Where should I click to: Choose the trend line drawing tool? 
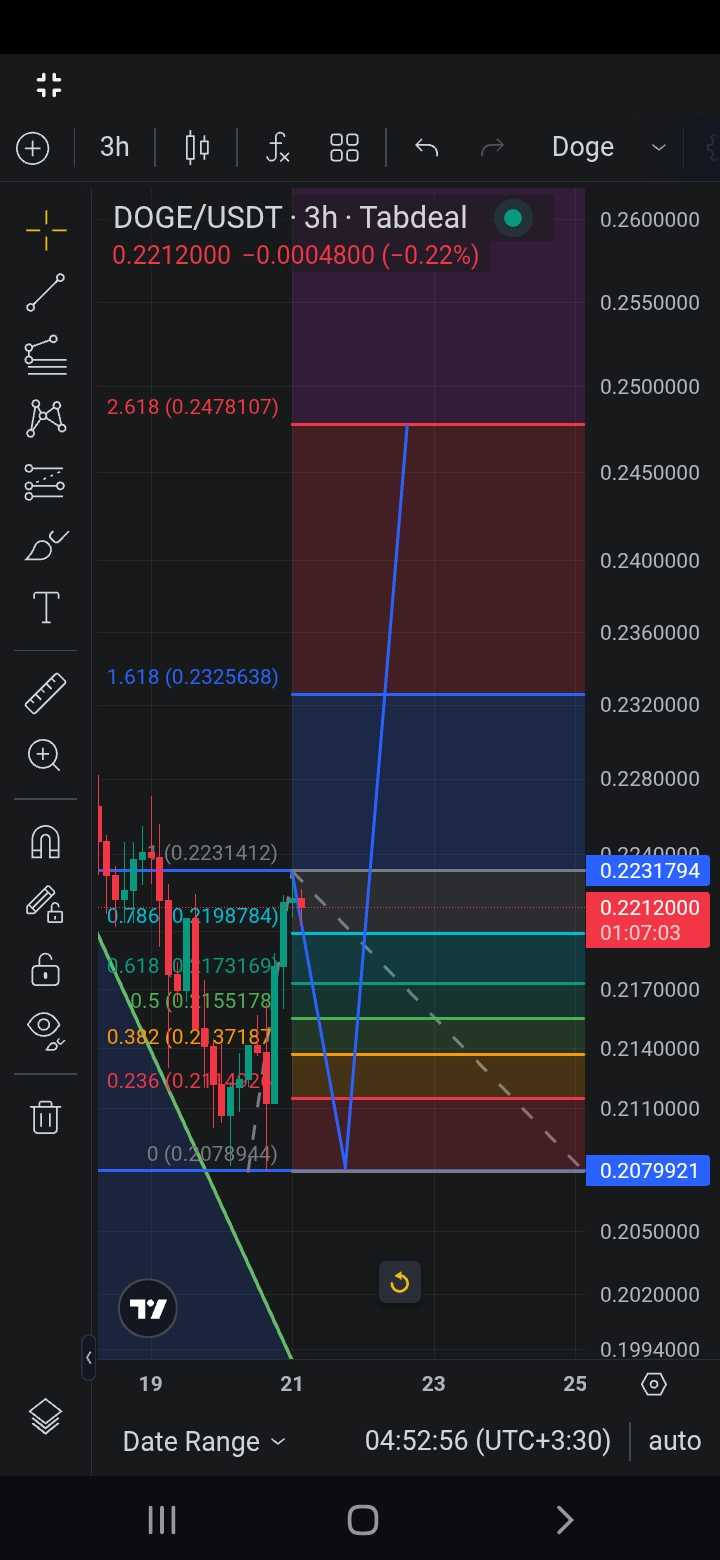point(46,293)
